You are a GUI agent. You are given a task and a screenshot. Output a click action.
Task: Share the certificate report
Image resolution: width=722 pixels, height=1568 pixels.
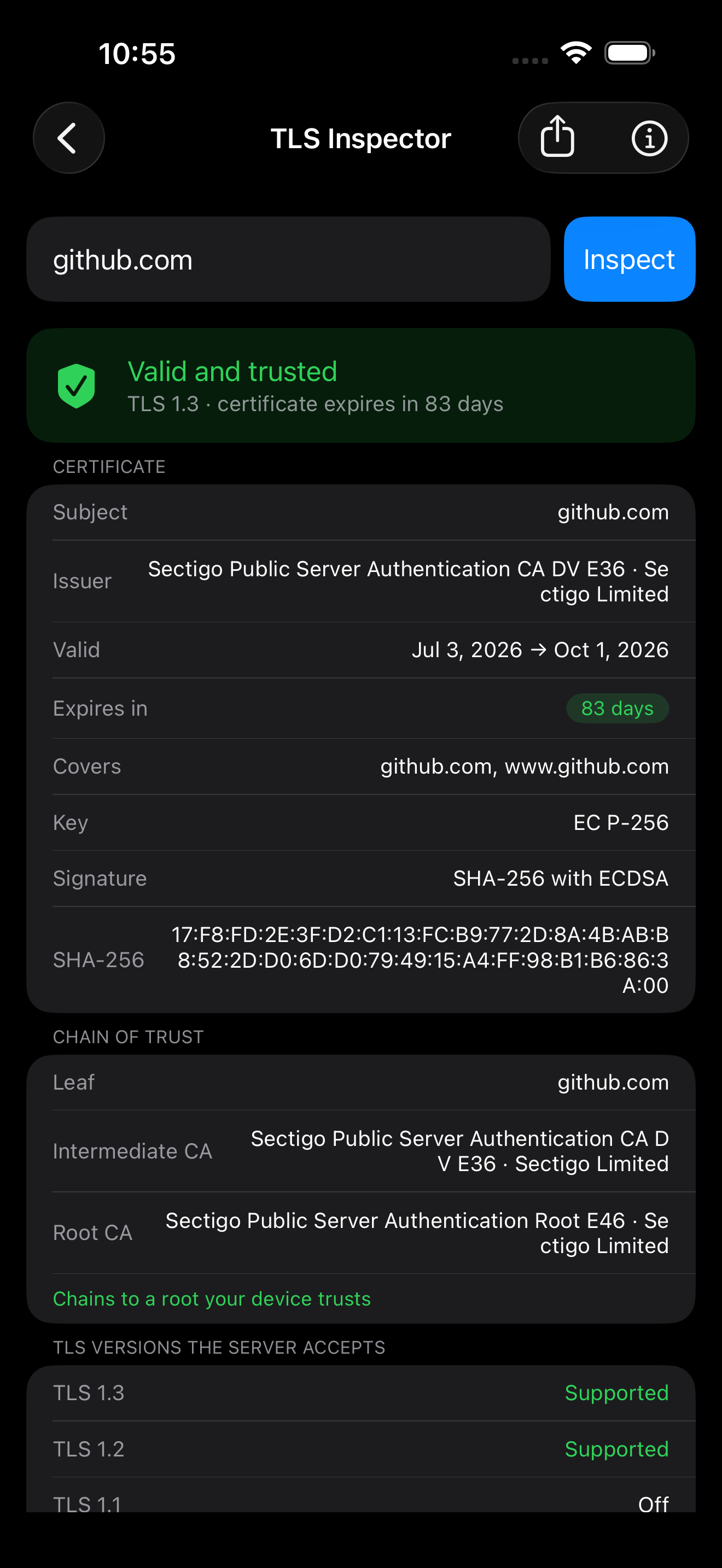[557, 138]
